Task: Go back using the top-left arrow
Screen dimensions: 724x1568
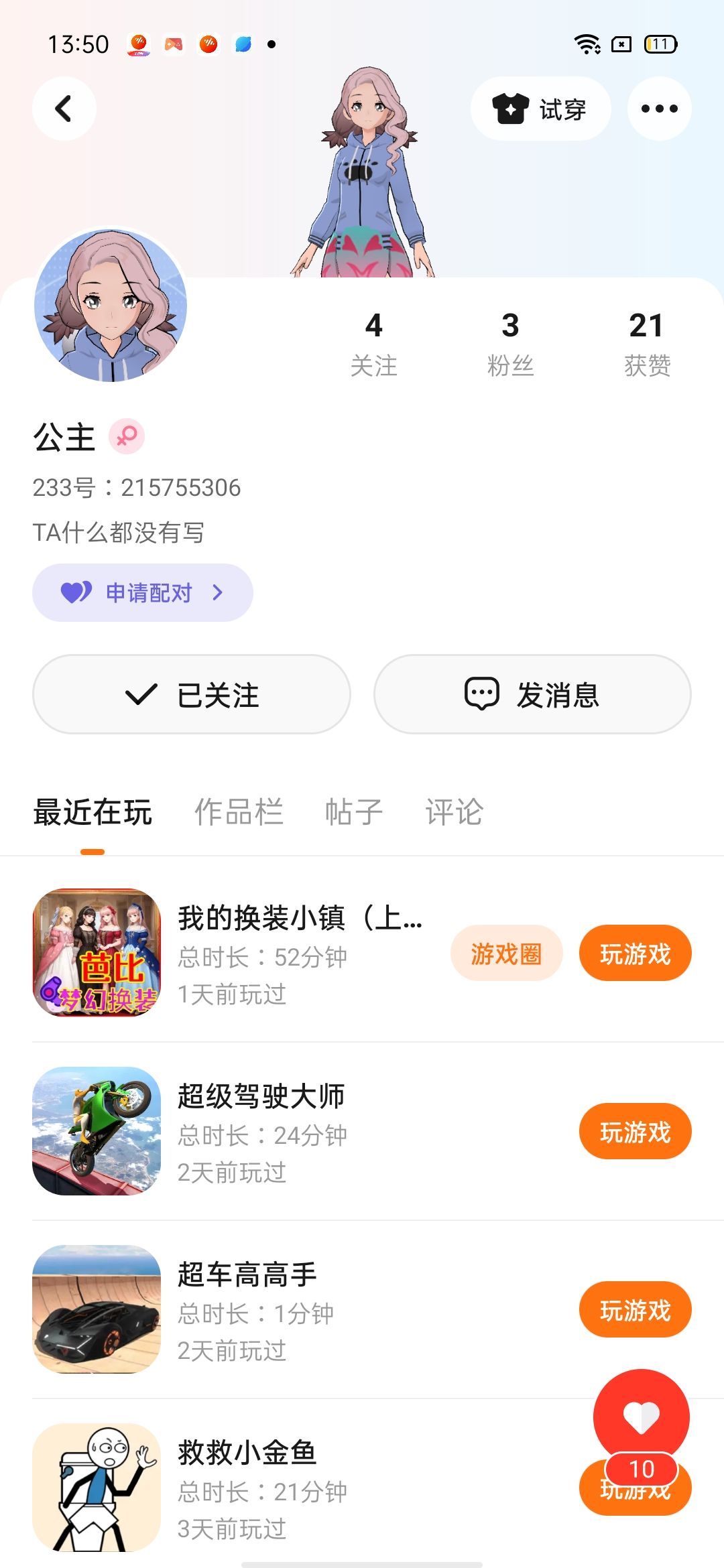Action: tap(64, 109)
